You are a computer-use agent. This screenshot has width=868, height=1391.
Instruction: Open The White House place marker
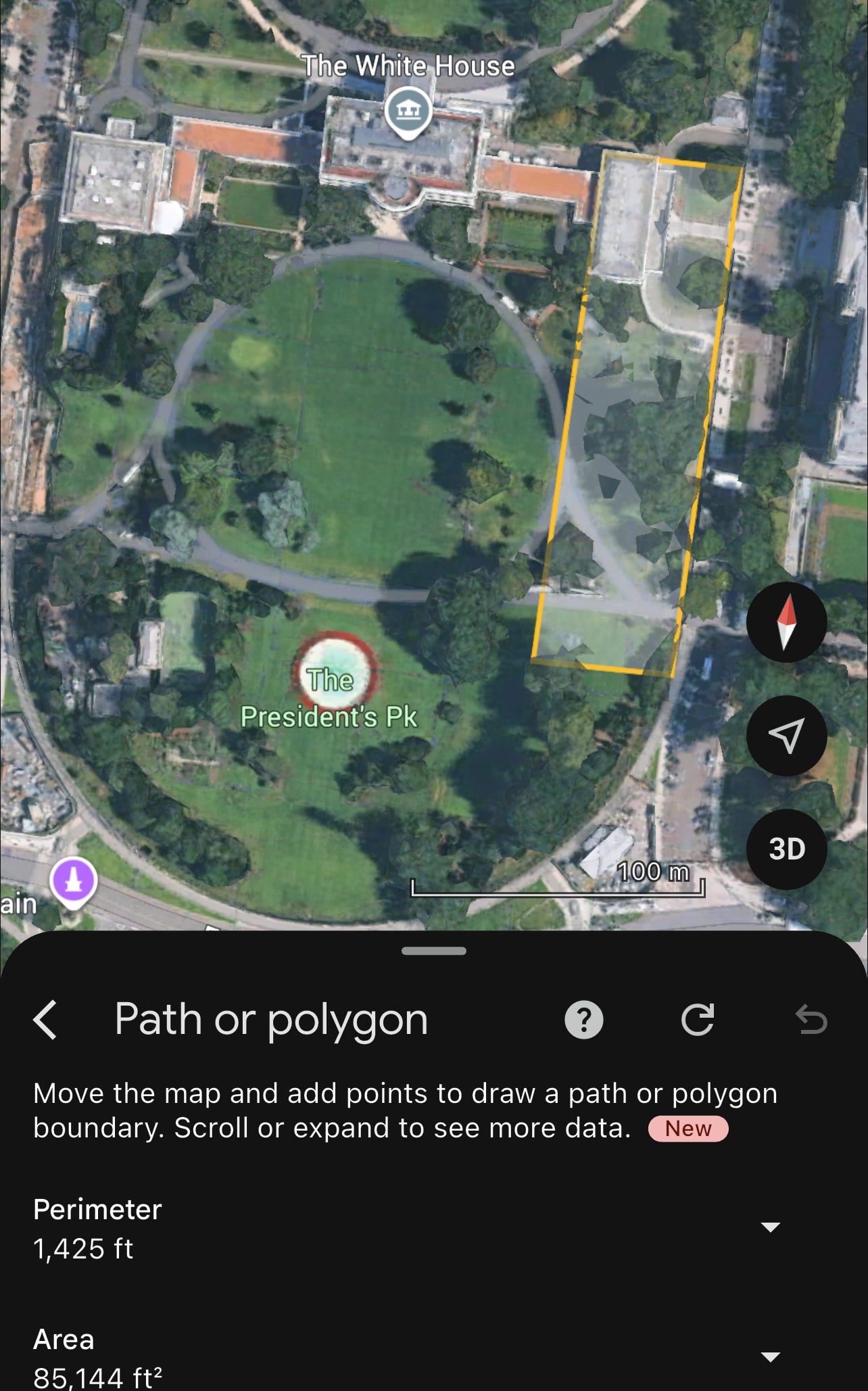pos(408,111)
